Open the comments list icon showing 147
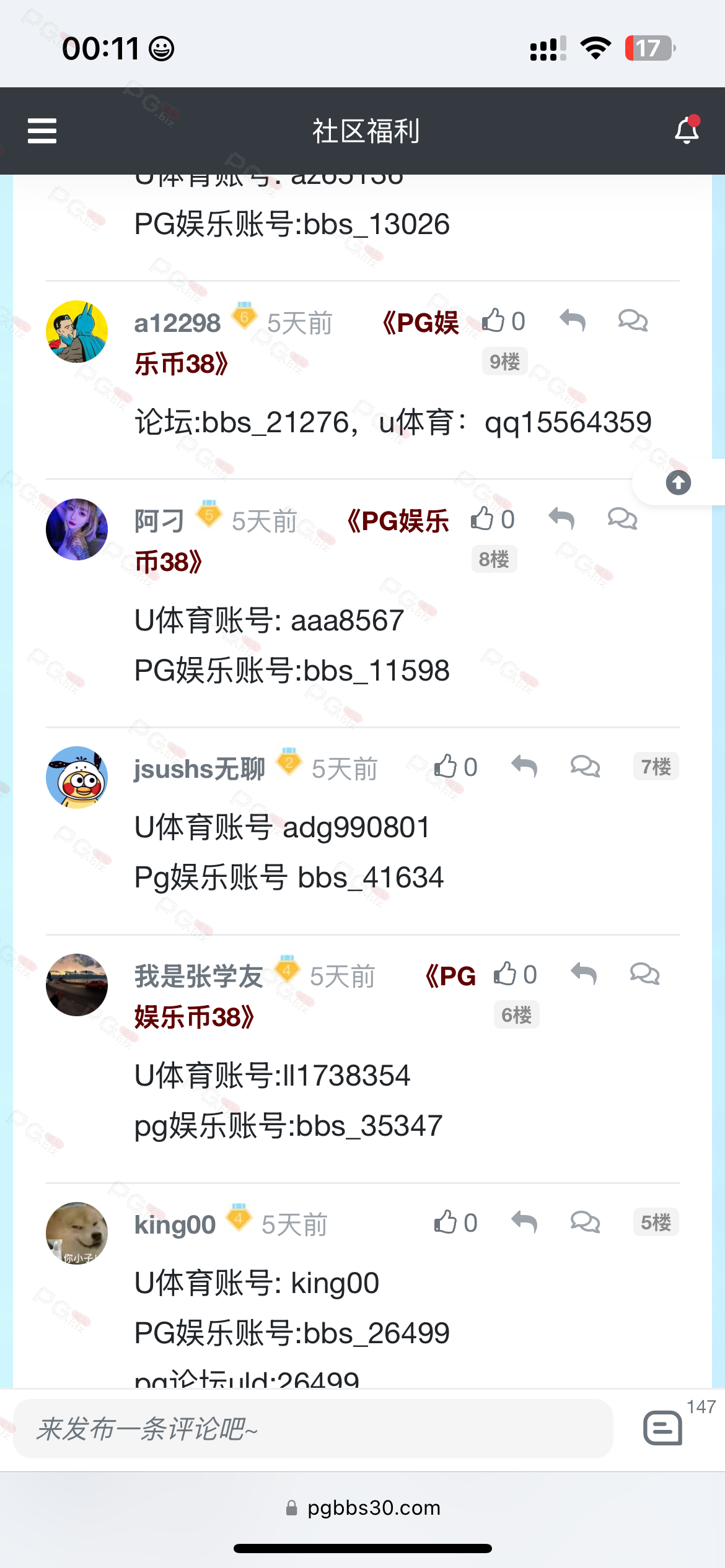Screen dimensions: 725x1568 [662, 1427]
